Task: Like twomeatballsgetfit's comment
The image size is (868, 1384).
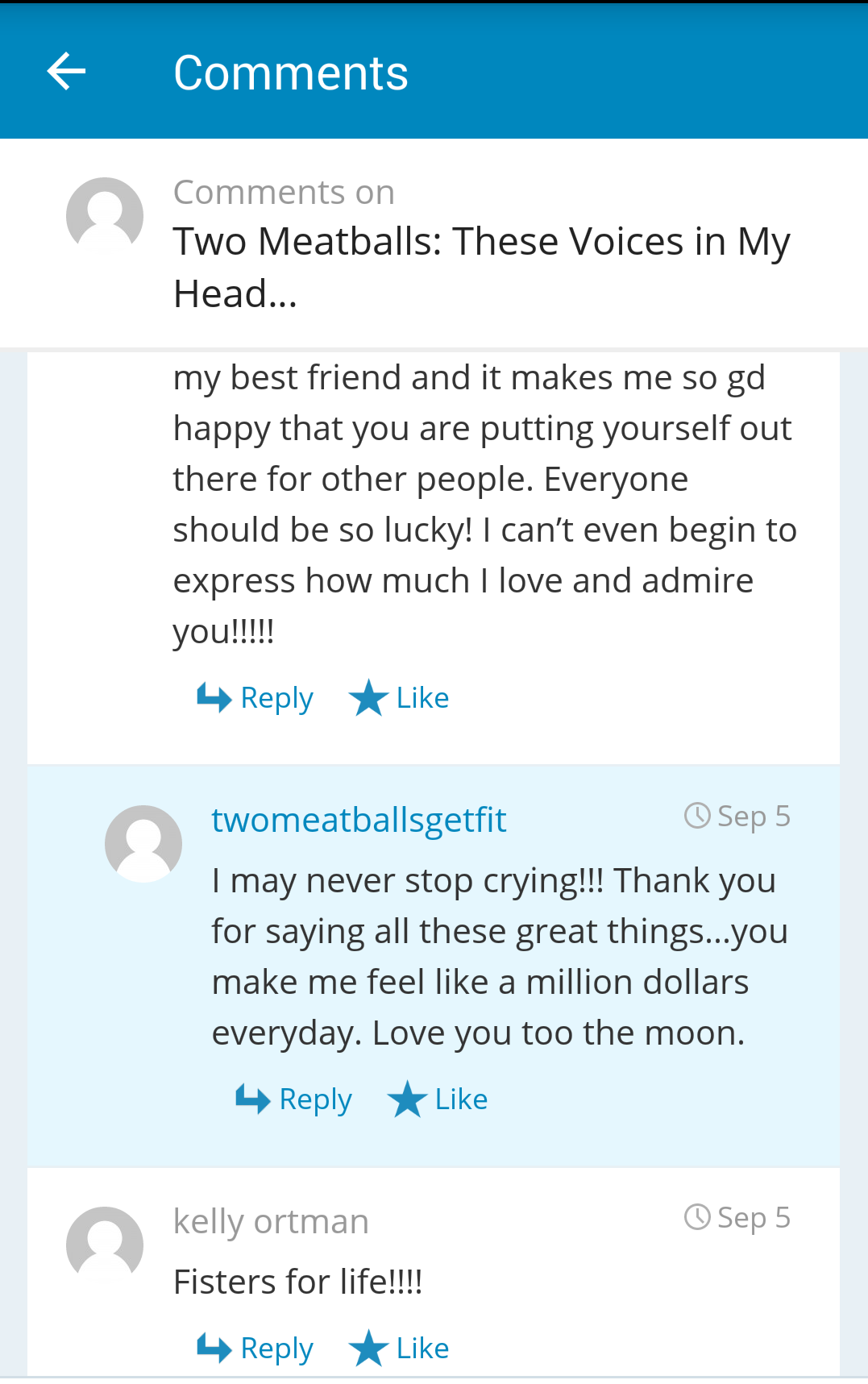Action: [x=438, y=1099]
